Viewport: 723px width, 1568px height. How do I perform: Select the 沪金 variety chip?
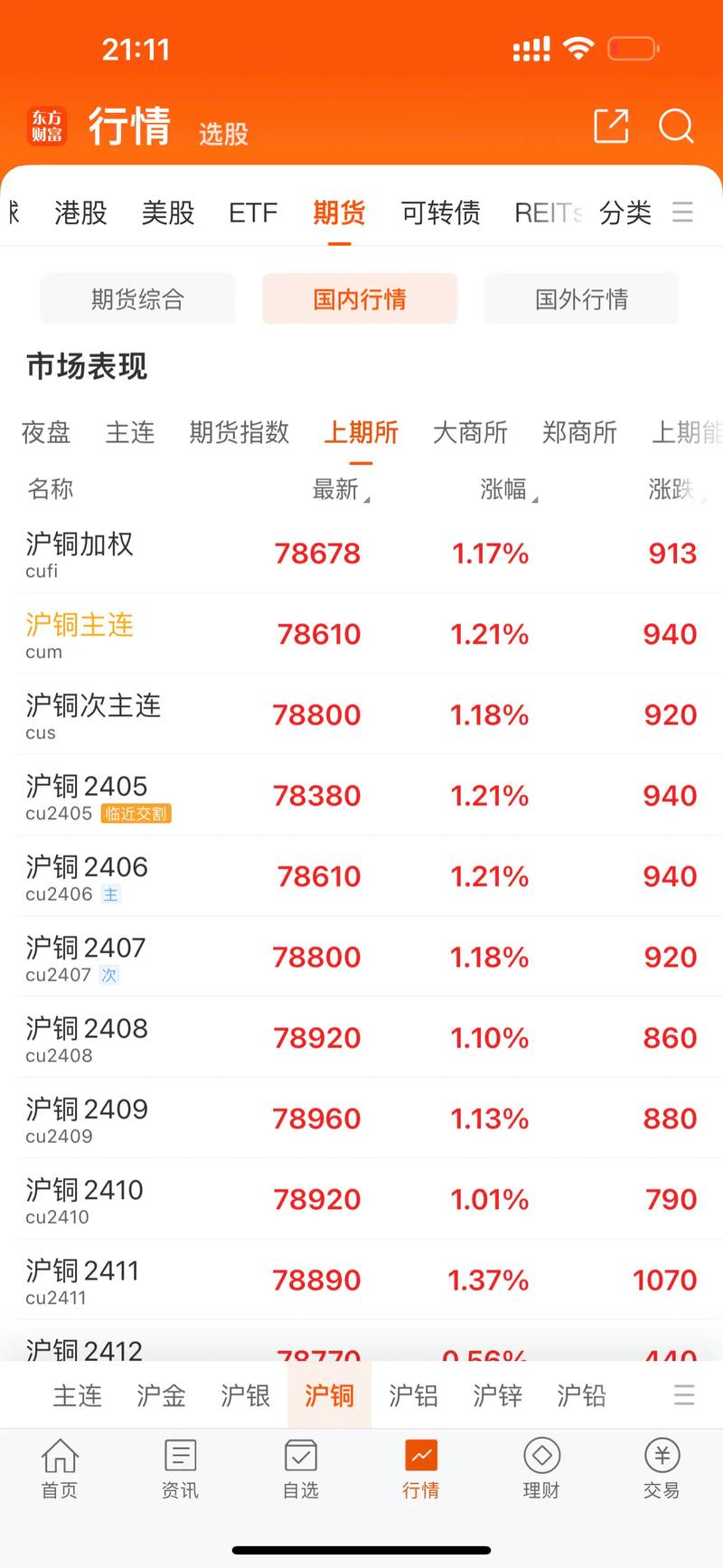pos(161,1395)
